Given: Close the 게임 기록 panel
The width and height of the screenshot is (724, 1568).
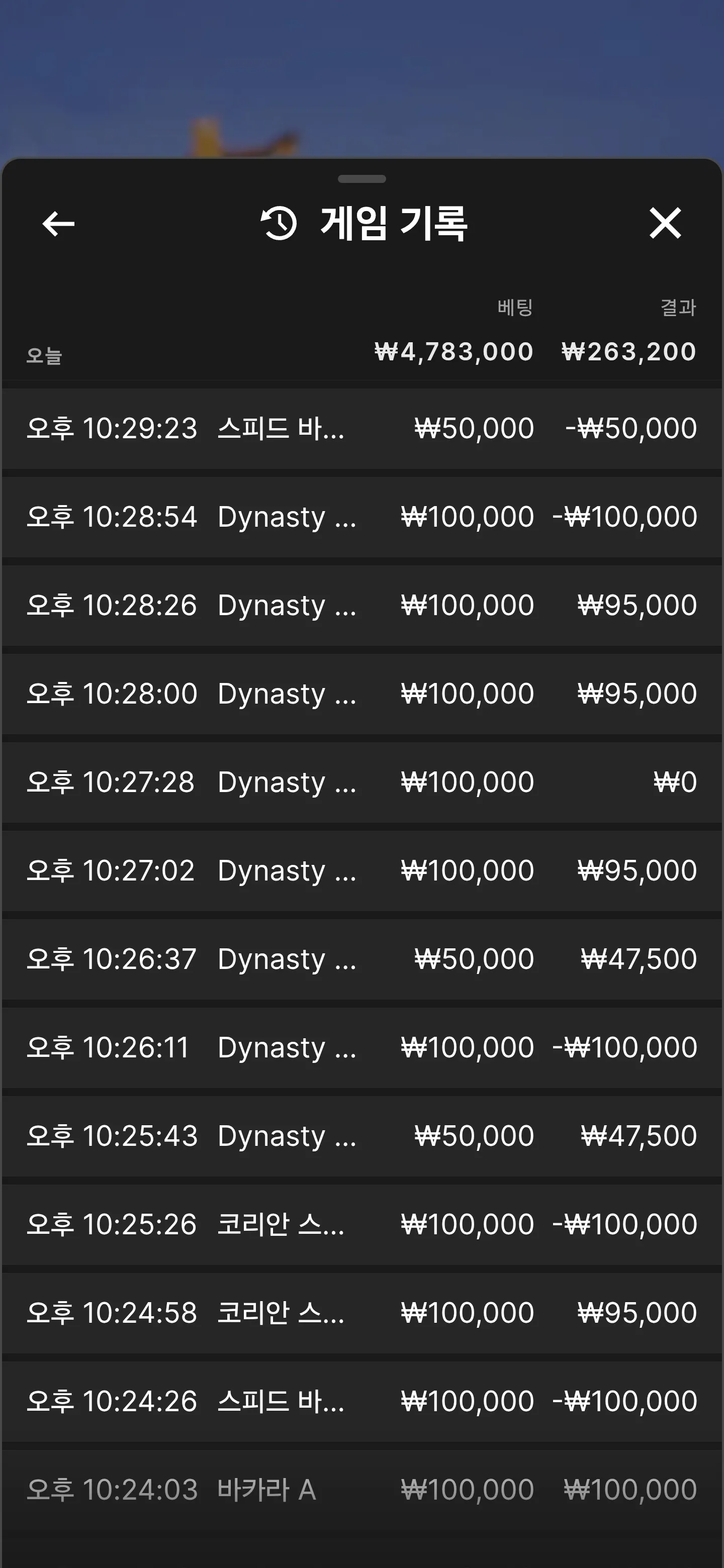Looking at the screenshot, I should click(x=665, y=223).
